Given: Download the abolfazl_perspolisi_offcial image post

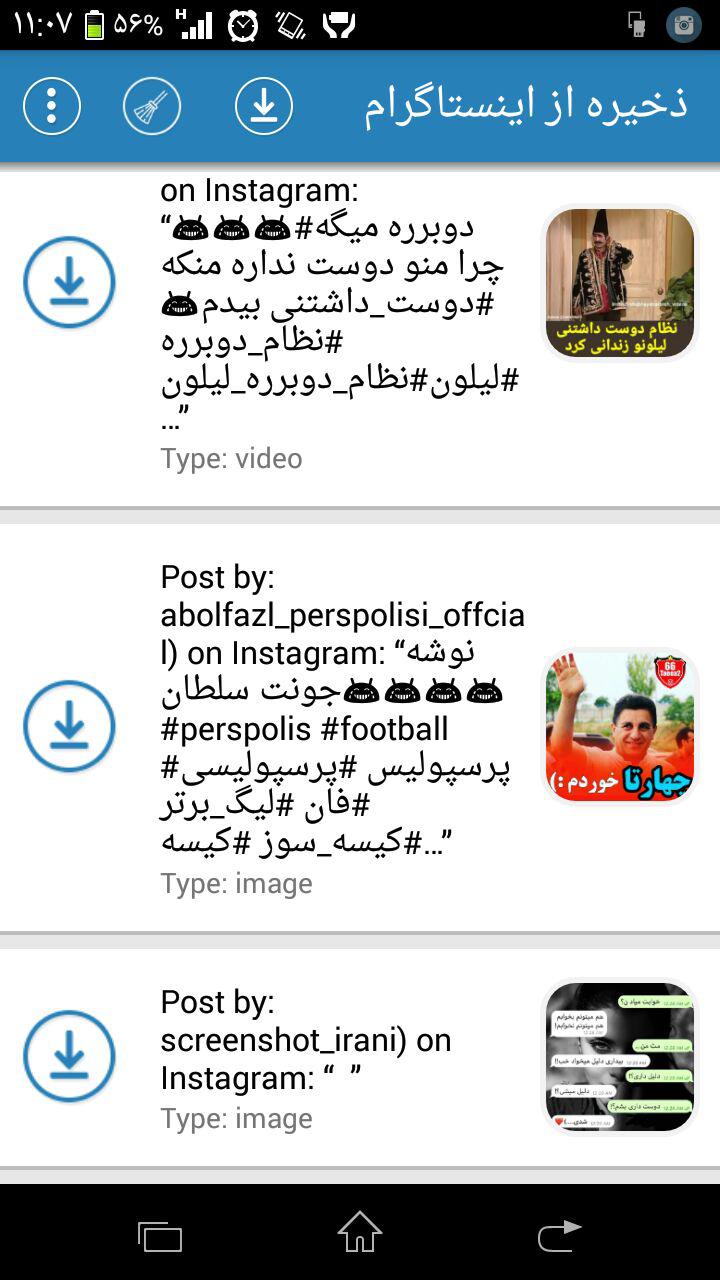Looking at the screenshot, I should [69, 726].
